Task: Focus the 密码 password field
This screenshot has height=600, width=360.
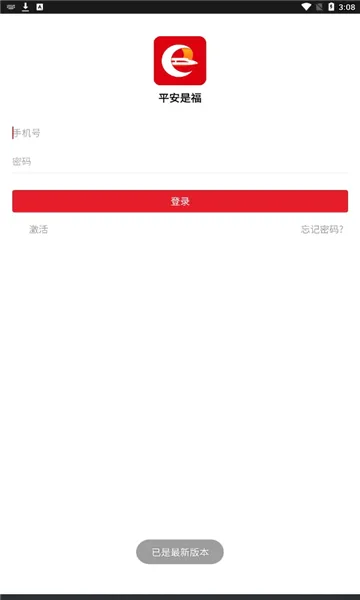Action: pos(180,161)
